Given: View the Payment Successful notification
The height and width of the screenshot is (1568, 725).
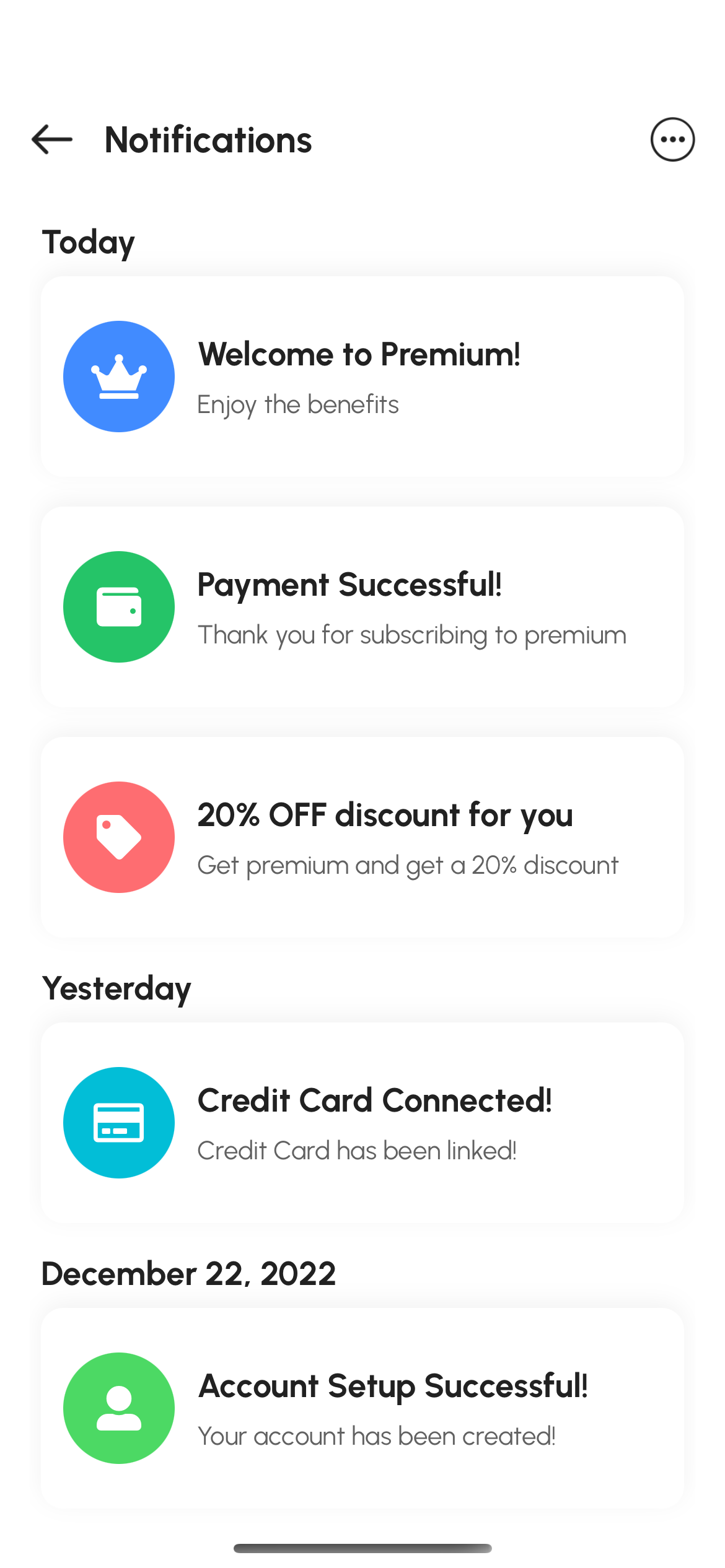Looking at the screenshot, I should [x=362, y=607].
